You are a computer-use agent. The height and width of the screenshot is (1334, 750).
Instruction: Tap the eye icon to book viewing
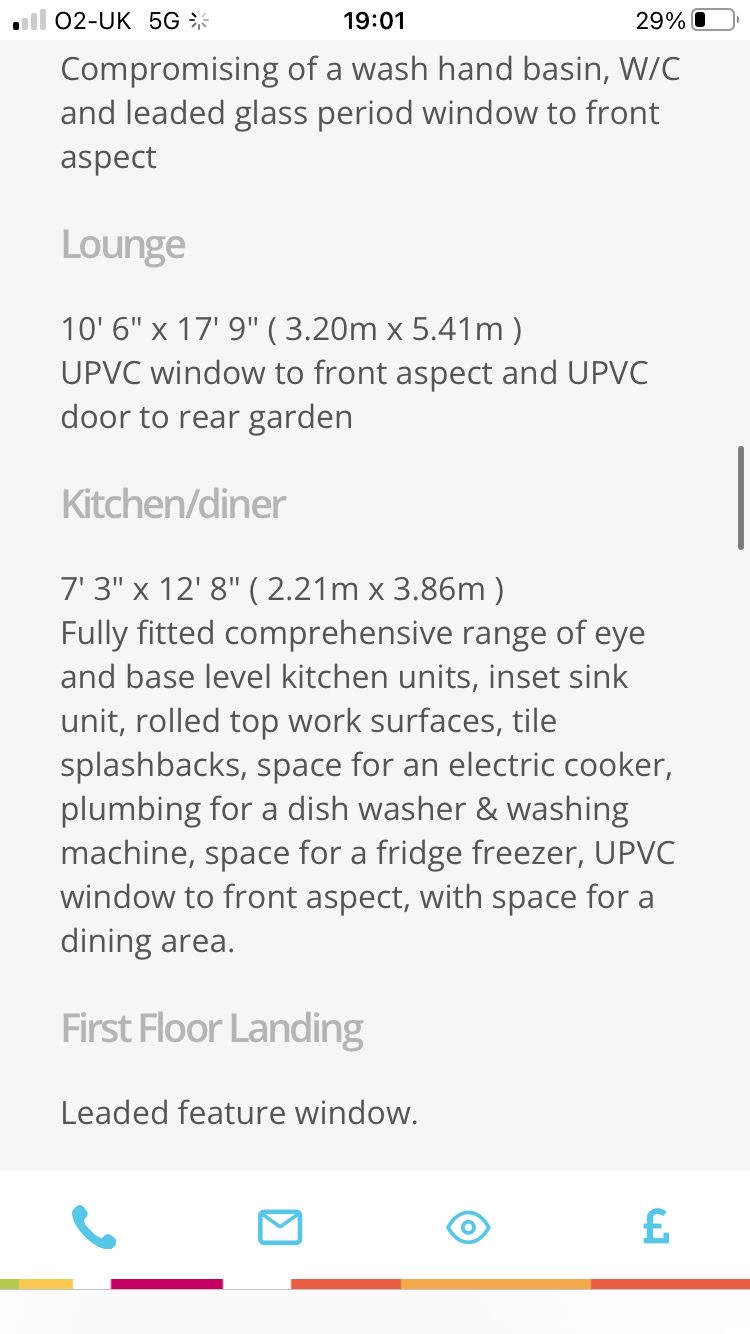468,1227
